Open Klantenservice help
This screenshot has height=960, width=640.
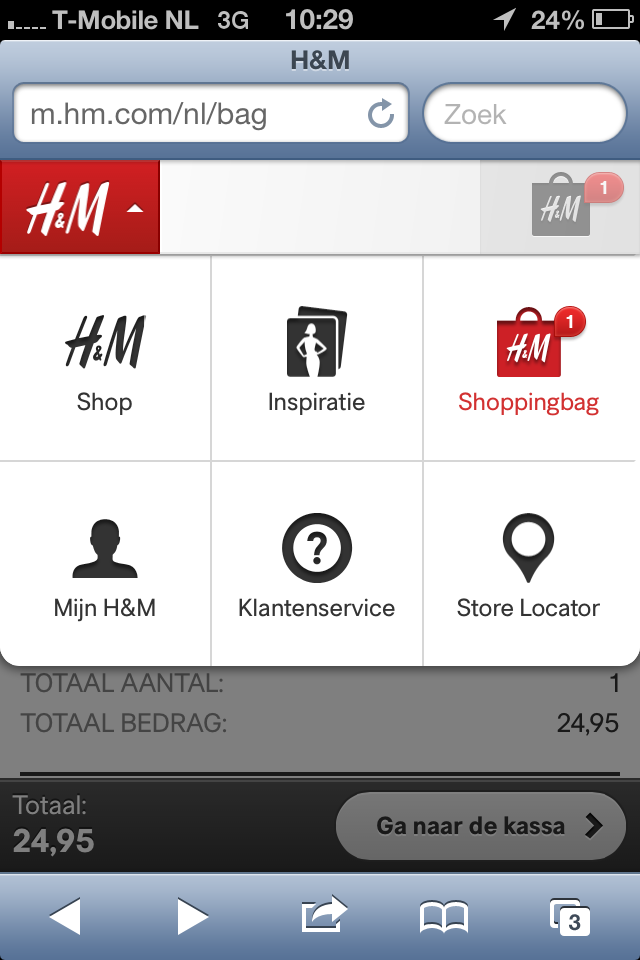pyautogui.click(x=317, y=565)
